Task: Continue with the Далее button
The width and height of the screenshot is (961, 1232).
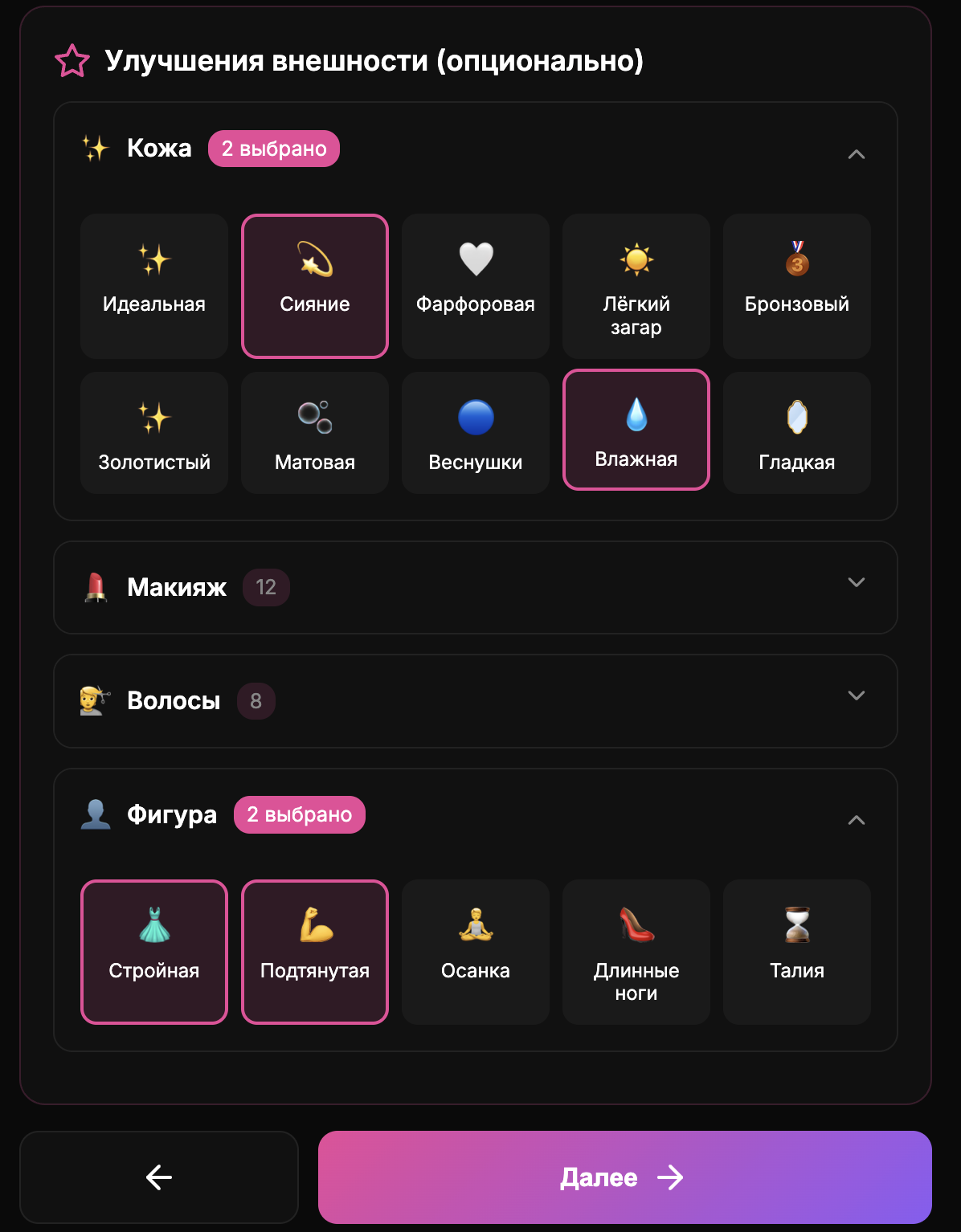Action: [x=624, y=1177]
